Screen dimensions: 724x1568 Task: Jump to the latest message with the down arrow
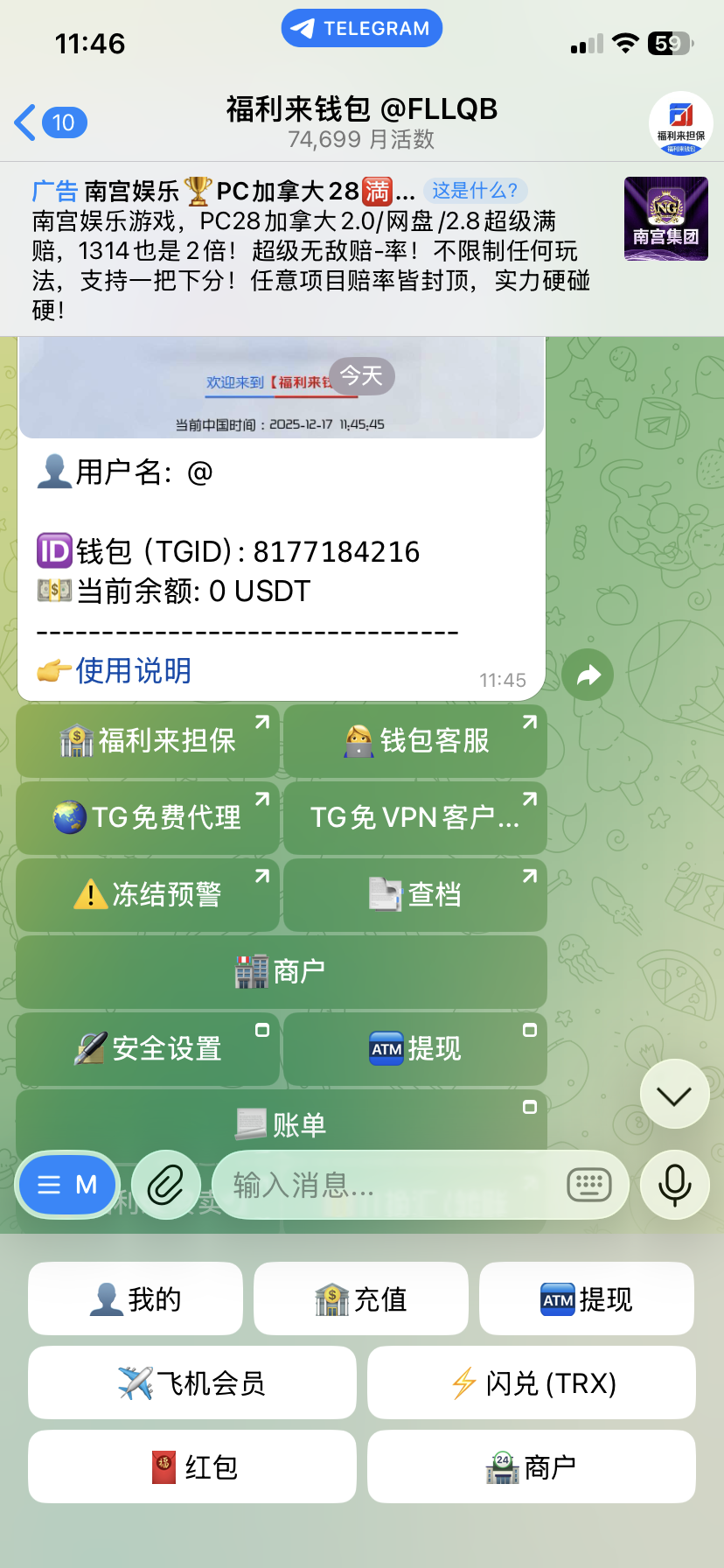click(x=674, y=1094)
